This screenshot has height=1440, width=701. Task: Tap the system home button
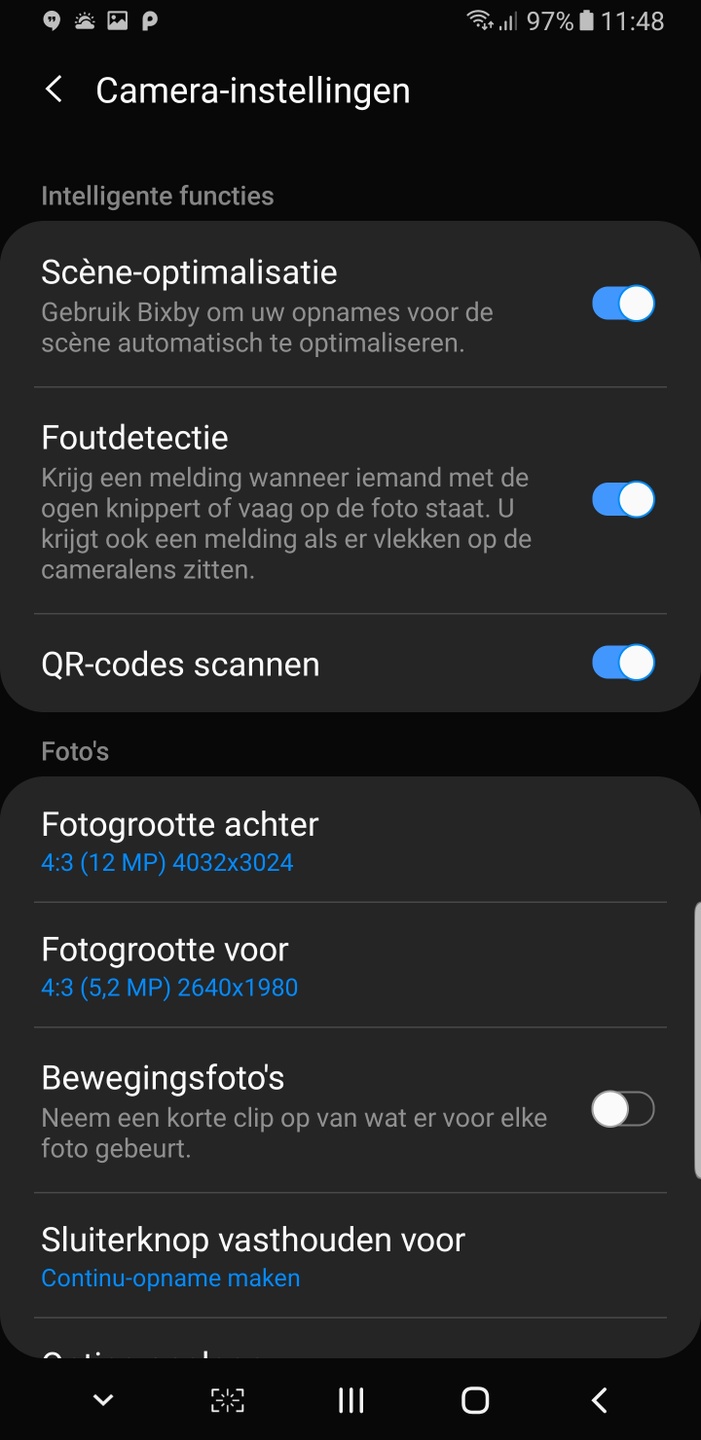point(475,1400)
